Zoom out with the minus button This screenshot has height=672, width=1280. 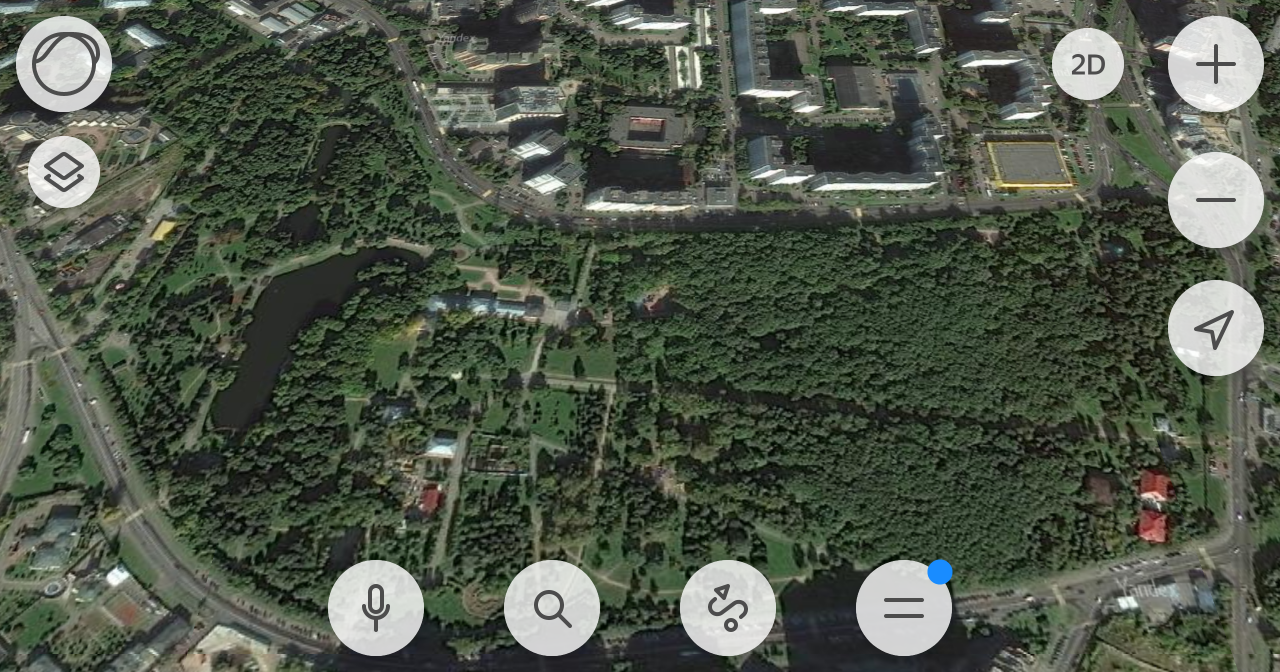click(1216, 200)
